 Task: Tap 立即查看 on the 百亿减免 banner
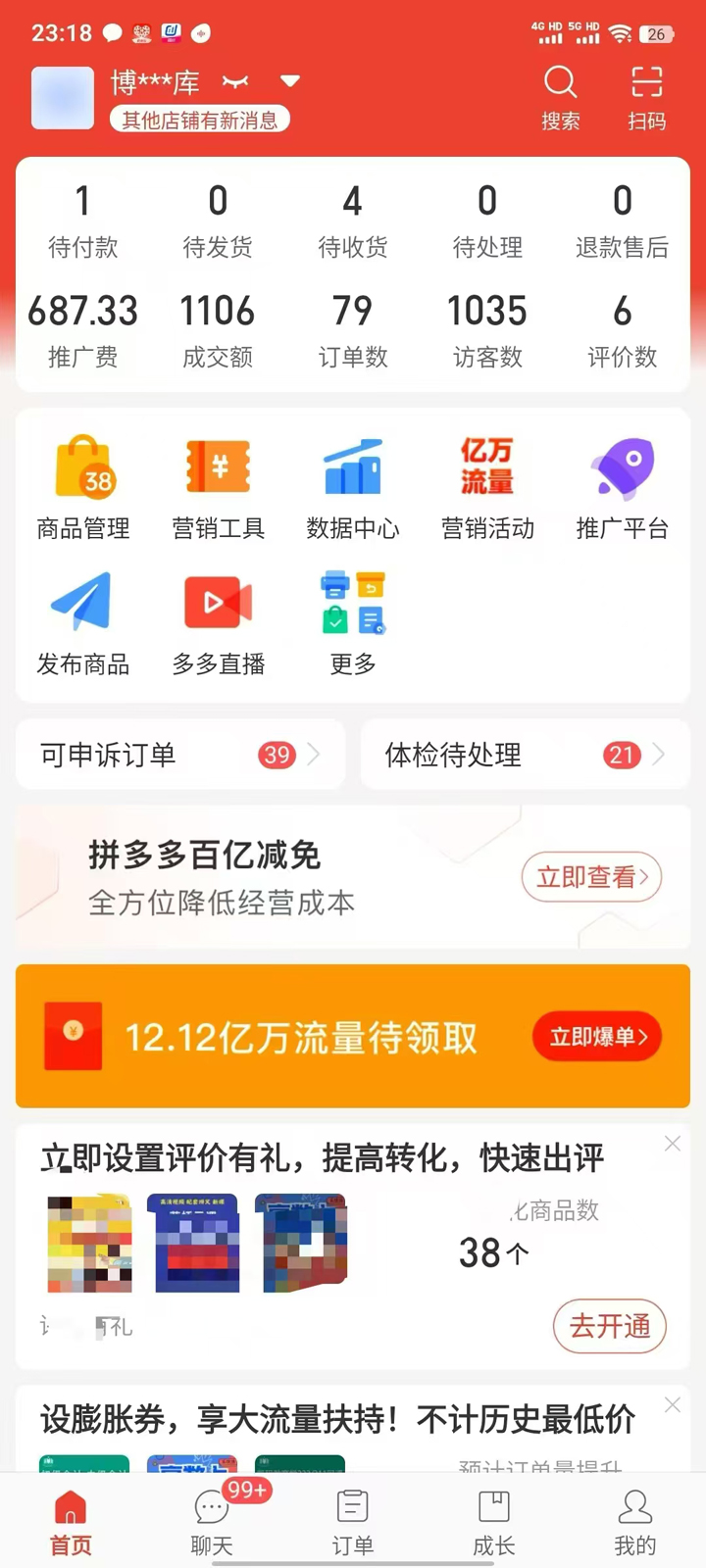click(x=591, y=877)
